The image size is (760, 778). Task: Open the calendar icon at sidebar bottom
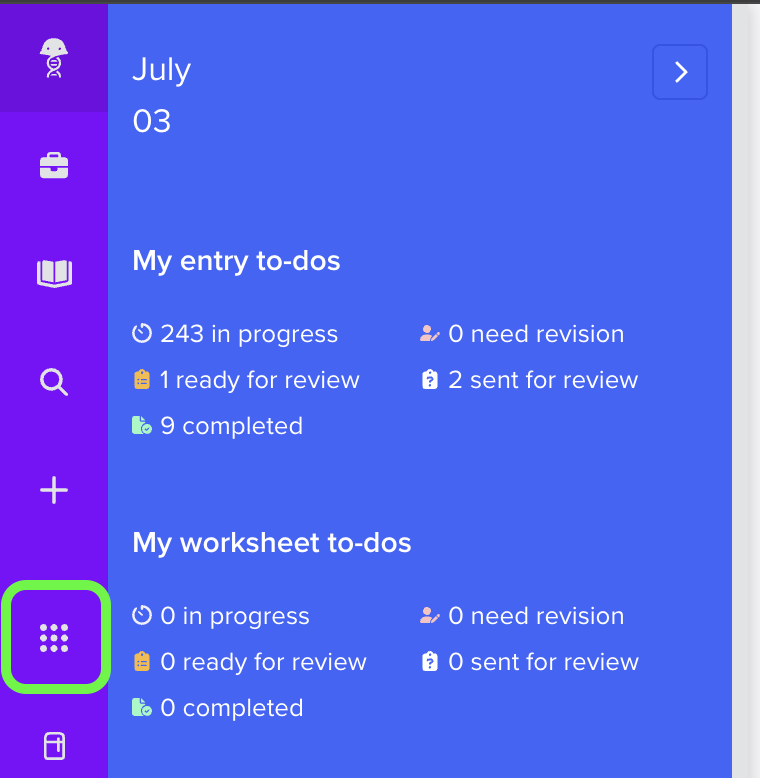[x=54, y=746]
